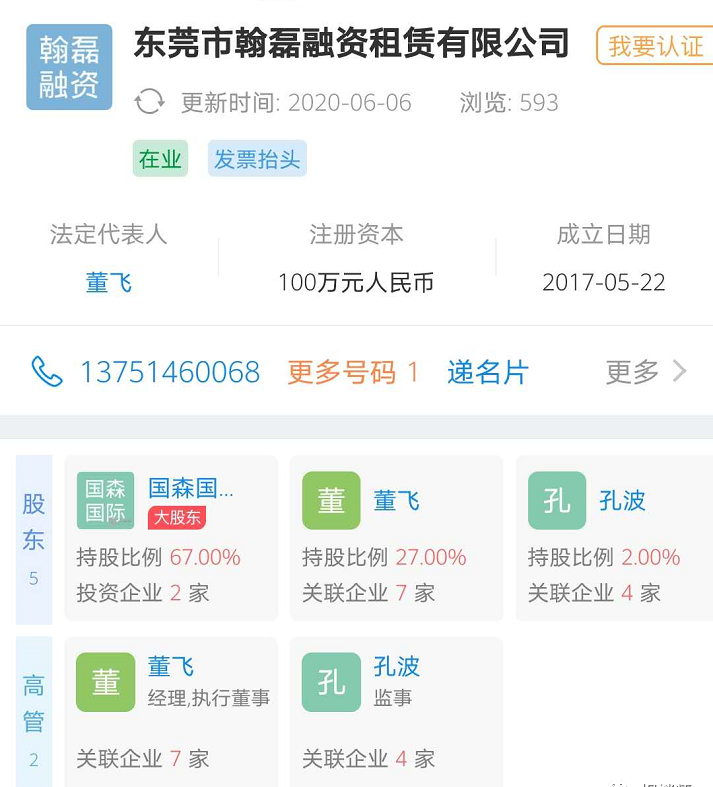This screenshot has width=713, height=787.
Task: Tap 递名片 to send business card
Action: pos(487,372)
